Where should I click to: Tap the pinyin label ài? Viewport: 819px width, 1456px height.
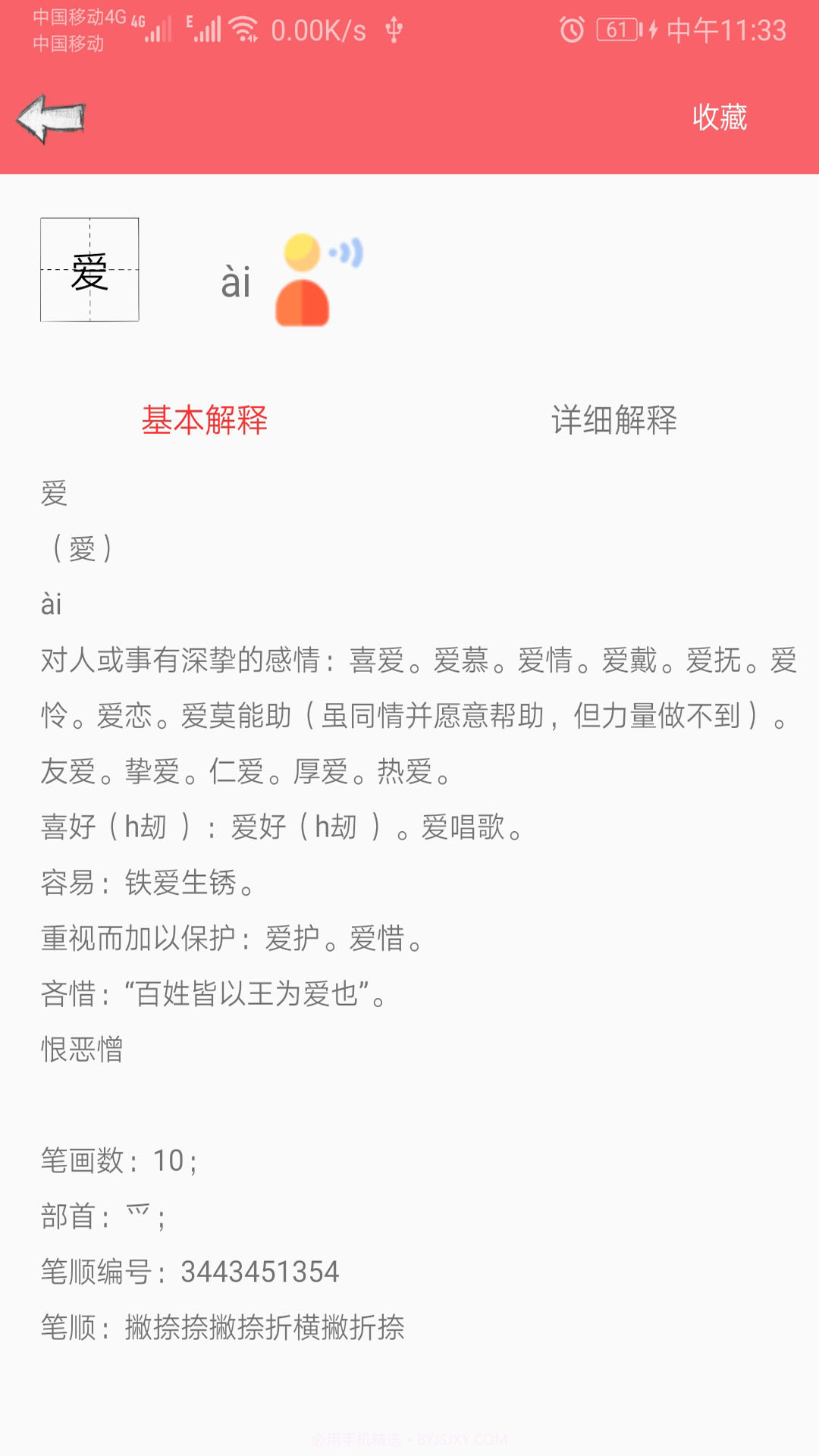tap(235, 282)
